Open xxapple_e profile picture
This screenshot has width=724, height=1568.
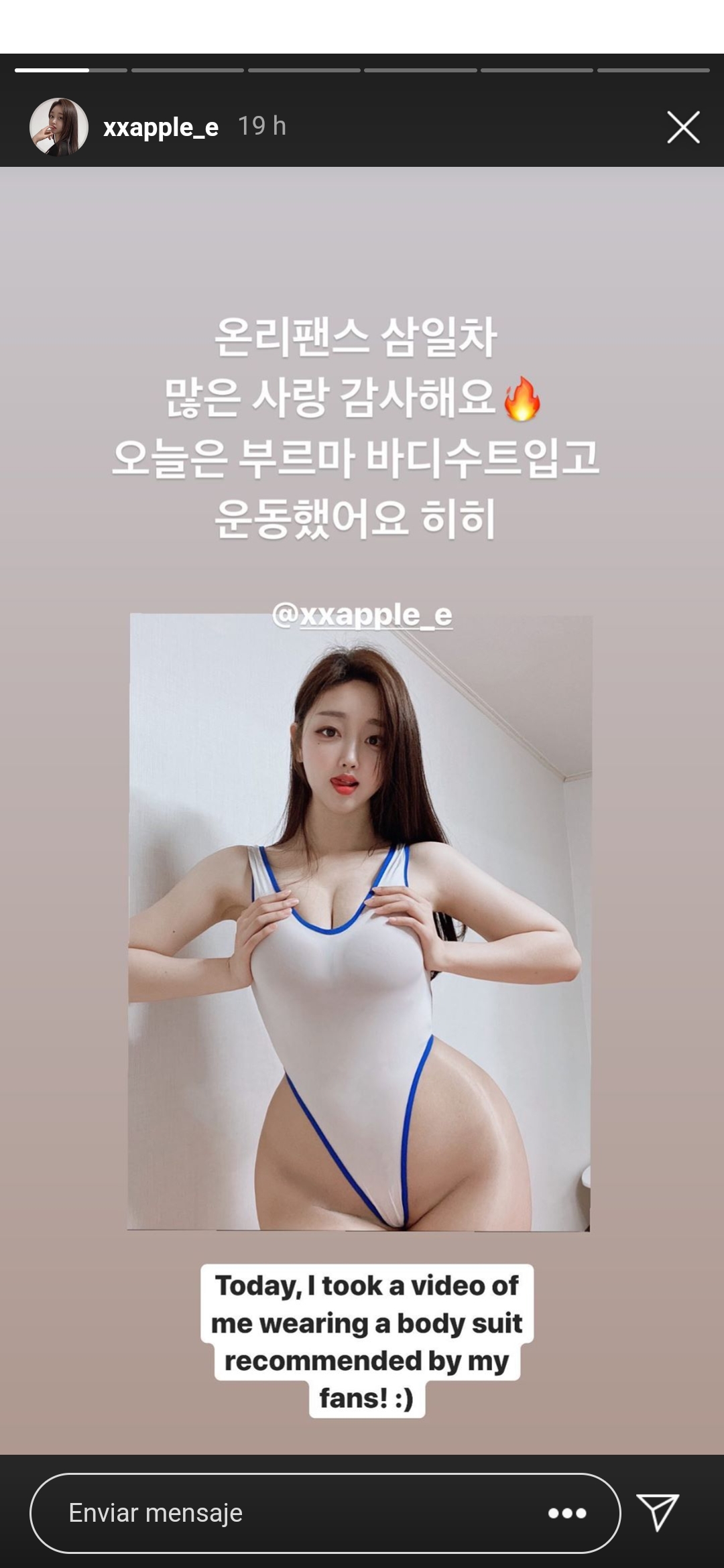[59, 127]
